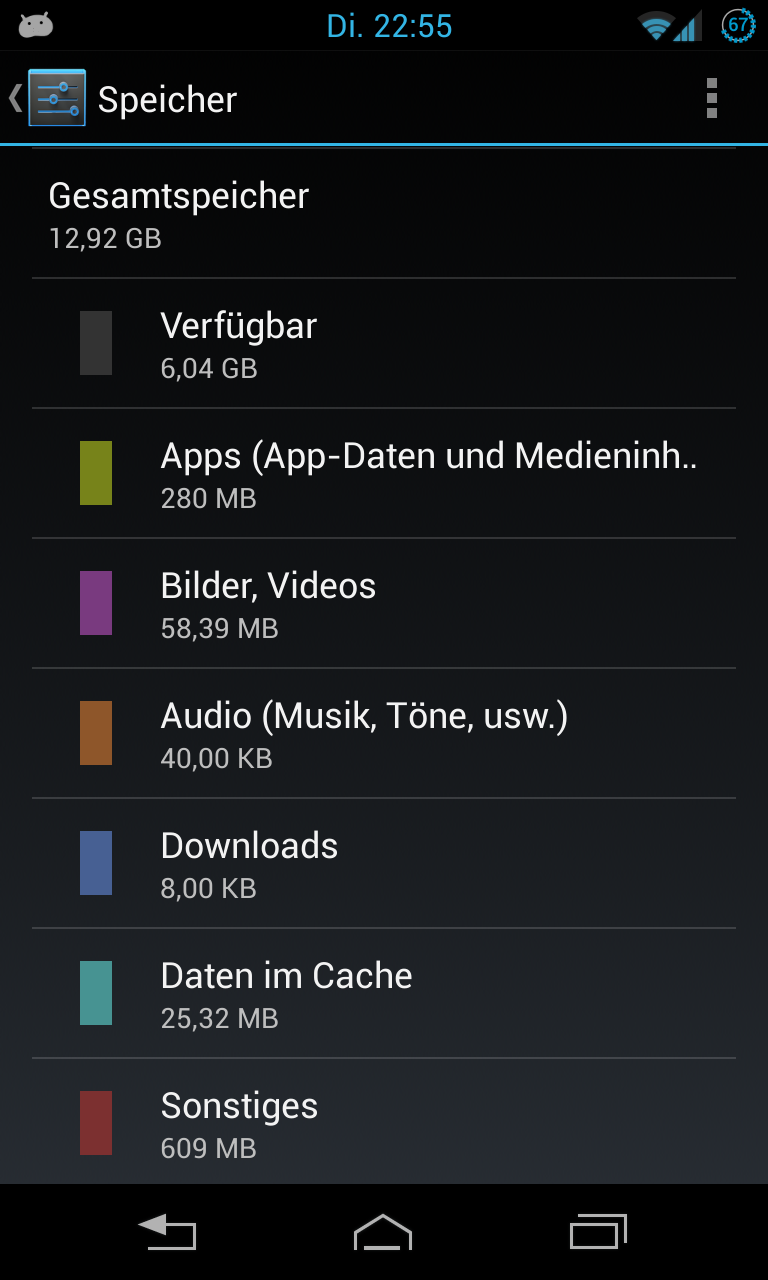The height and width of the screenshot is (1280, 768).
Task: Open the Verfügbar storage row
Action: click(x=384, y=343)
